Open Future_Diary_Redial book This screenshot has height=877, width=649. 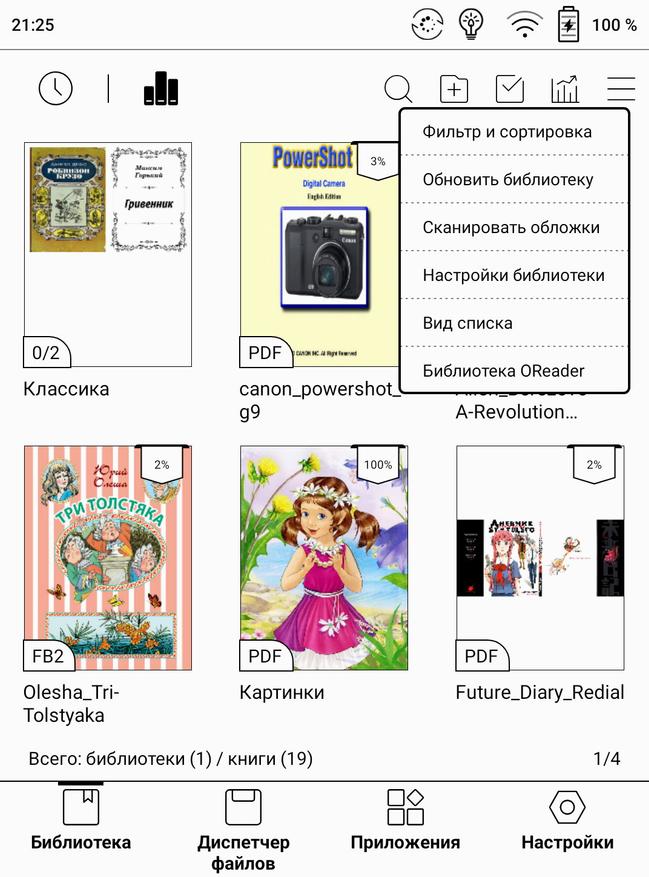[x=540, y=557]
